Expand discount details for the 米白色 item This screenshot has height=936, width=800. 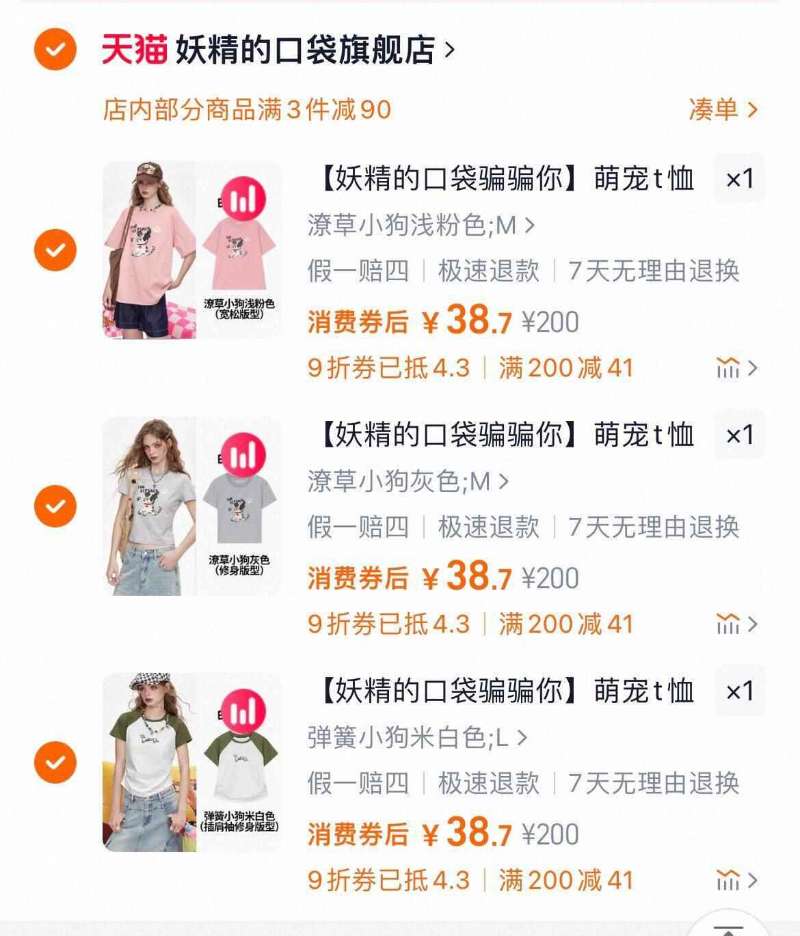(737, 880)
